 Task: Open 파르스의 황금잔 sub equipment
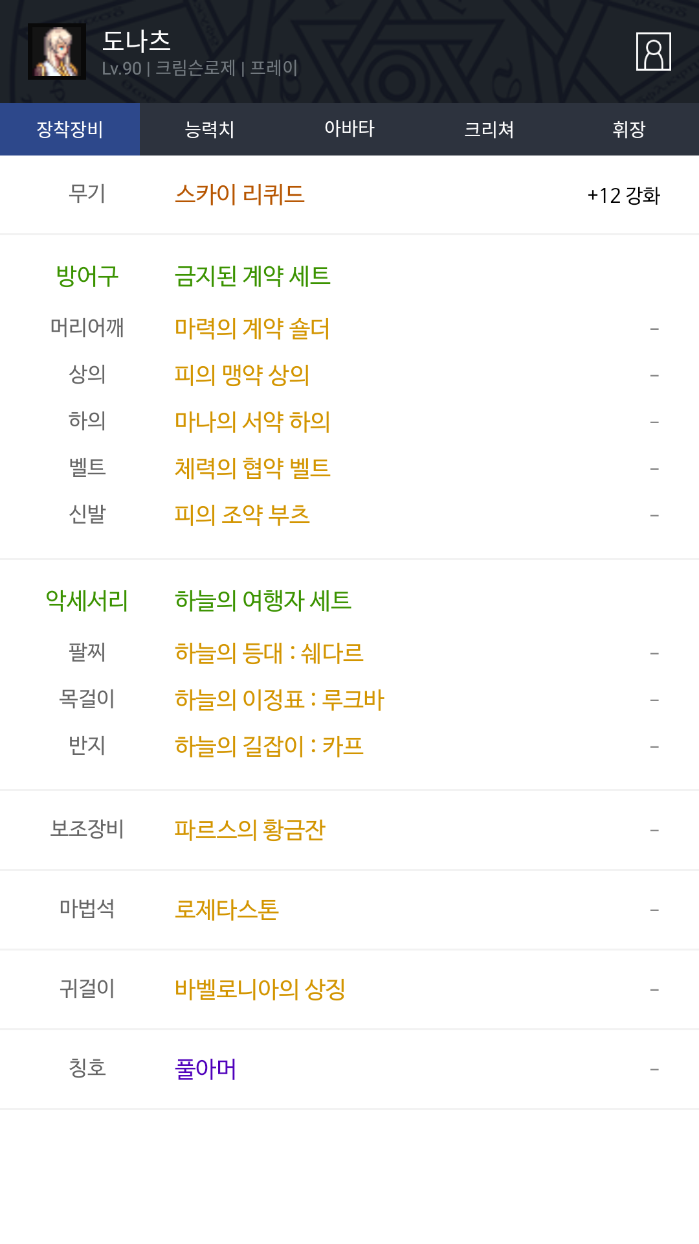coord(250,830)
